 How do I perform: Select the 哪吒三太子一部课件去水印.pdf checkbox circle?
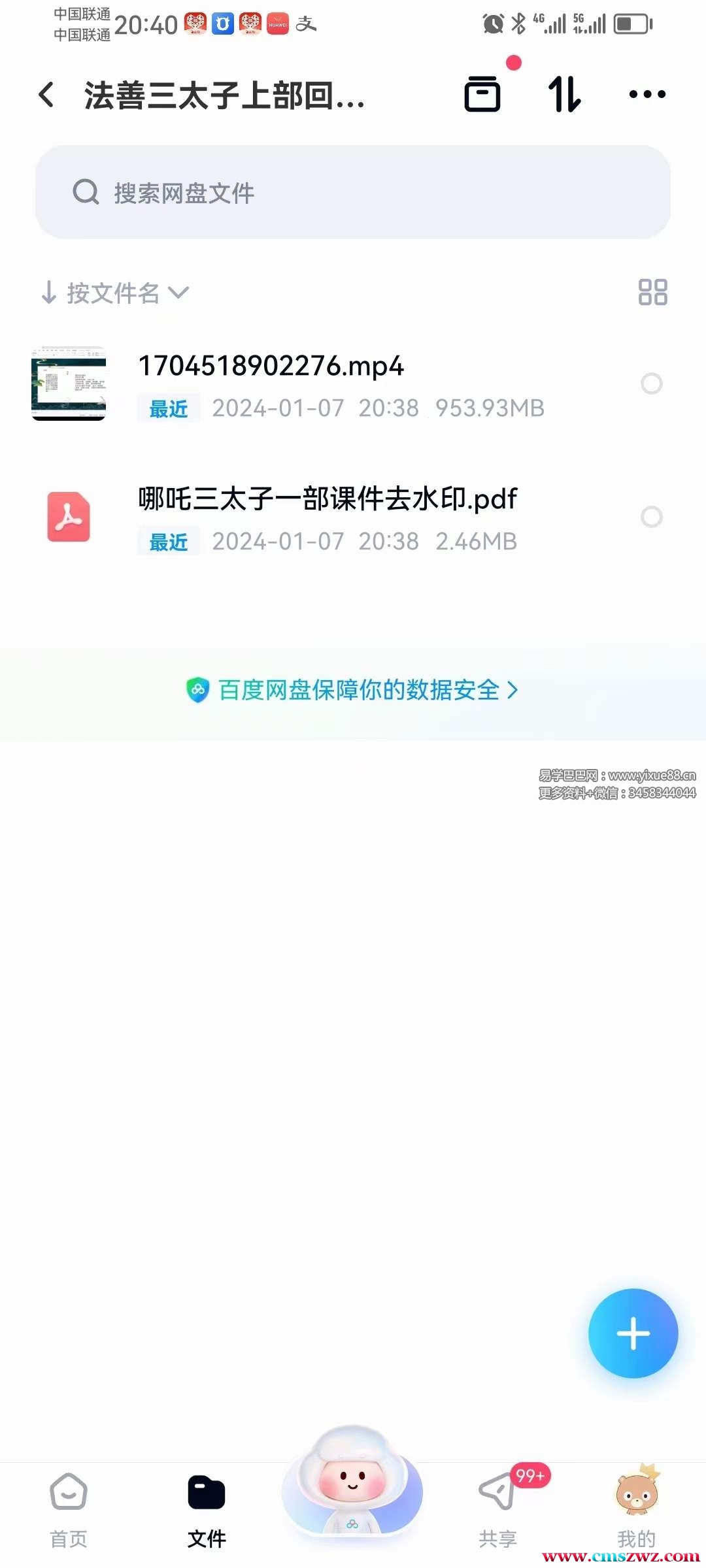651,517
